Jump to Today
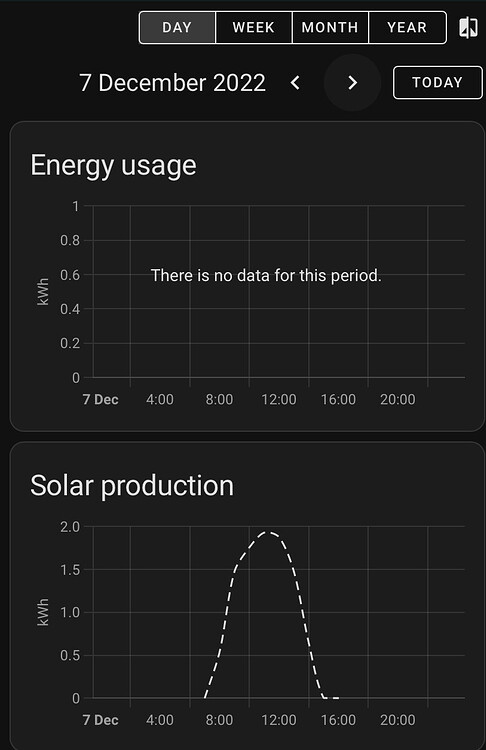486x750 pixels. pos(437,83)
